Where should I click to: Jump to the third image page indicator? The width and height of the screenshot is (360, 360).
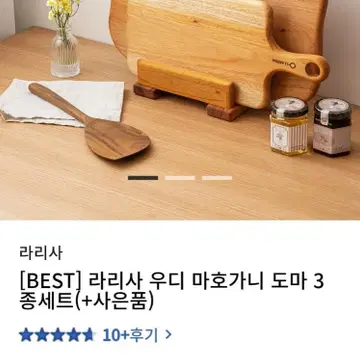point(217,178)
